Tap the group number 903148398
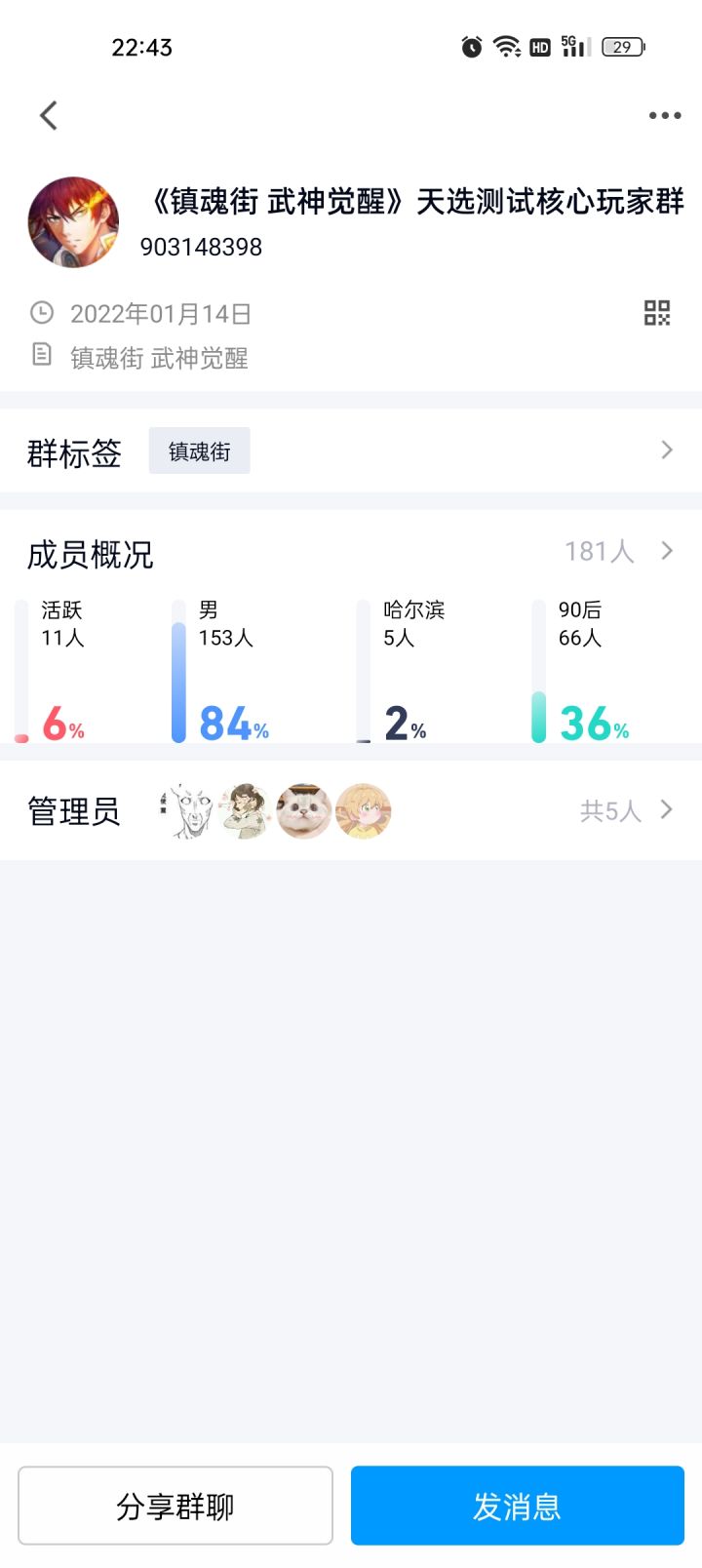The height and width of the screenshot is (1568, 702). tap(200, 246)
